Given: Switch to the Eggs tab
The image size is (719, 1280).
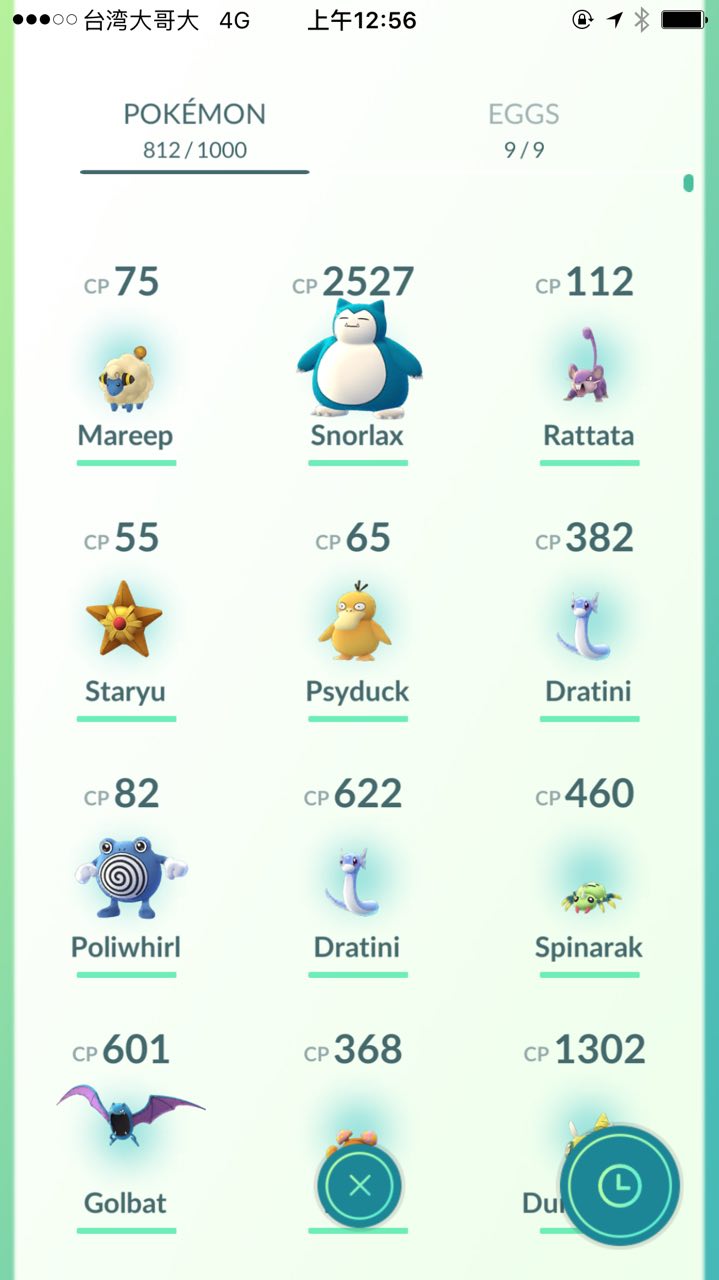Looking at the screenshot, I should coord(523,129).
